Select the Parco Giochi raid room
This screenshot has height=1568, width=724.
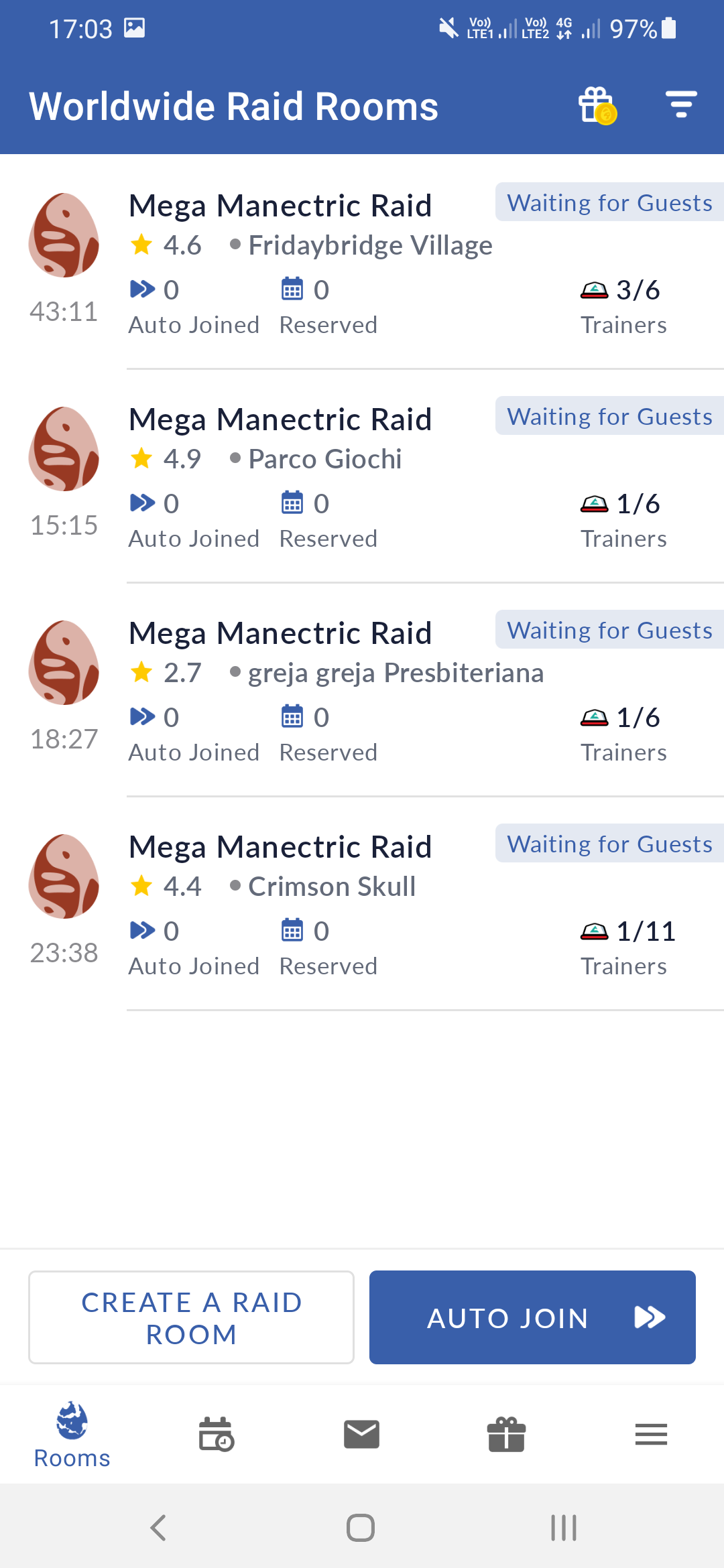[375, 476]
